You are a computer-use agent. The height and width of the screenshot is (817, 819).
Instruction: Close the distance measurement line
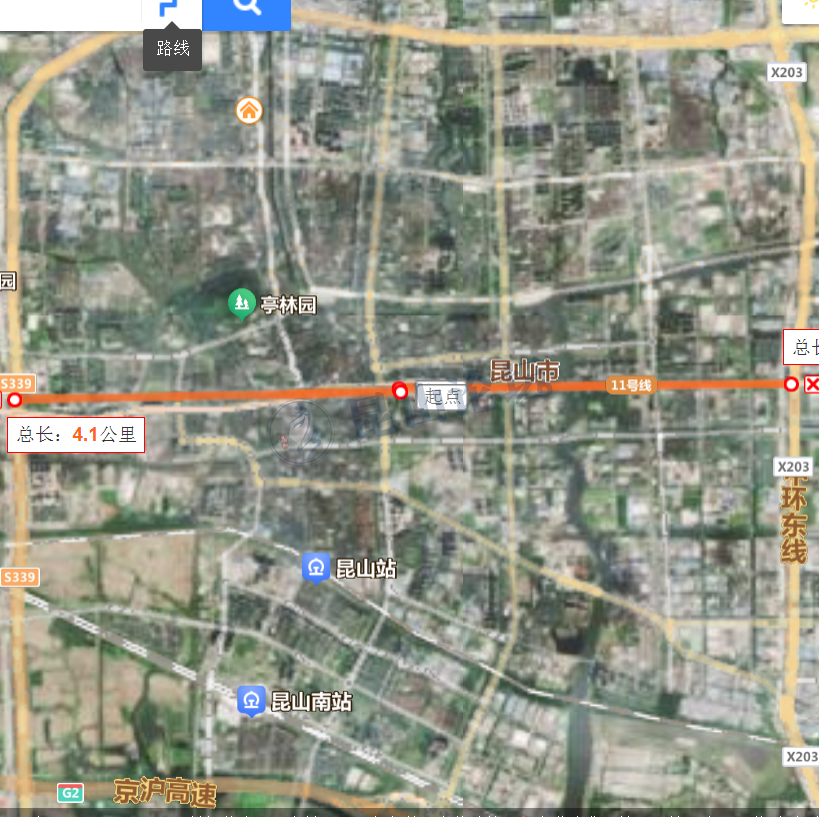click(812, 384)
